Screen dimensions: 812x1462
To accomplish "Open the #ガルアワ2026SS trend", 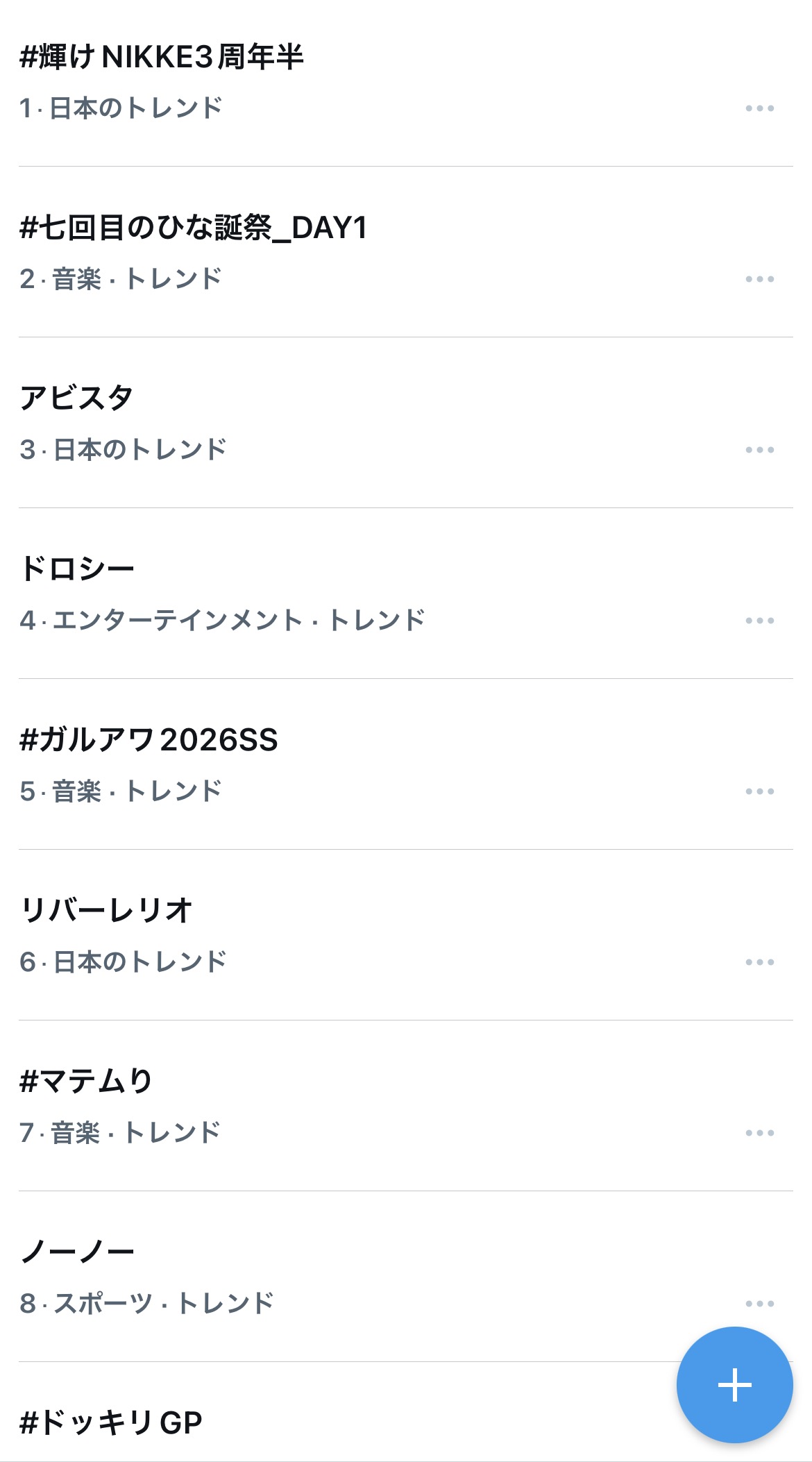I will coord(149,740).
